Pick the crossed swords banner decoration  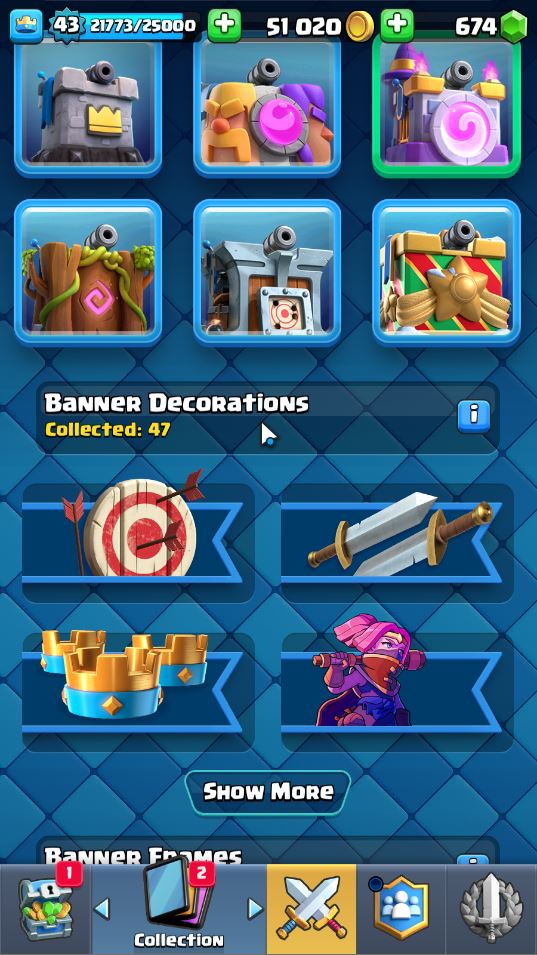click(397, 536)
